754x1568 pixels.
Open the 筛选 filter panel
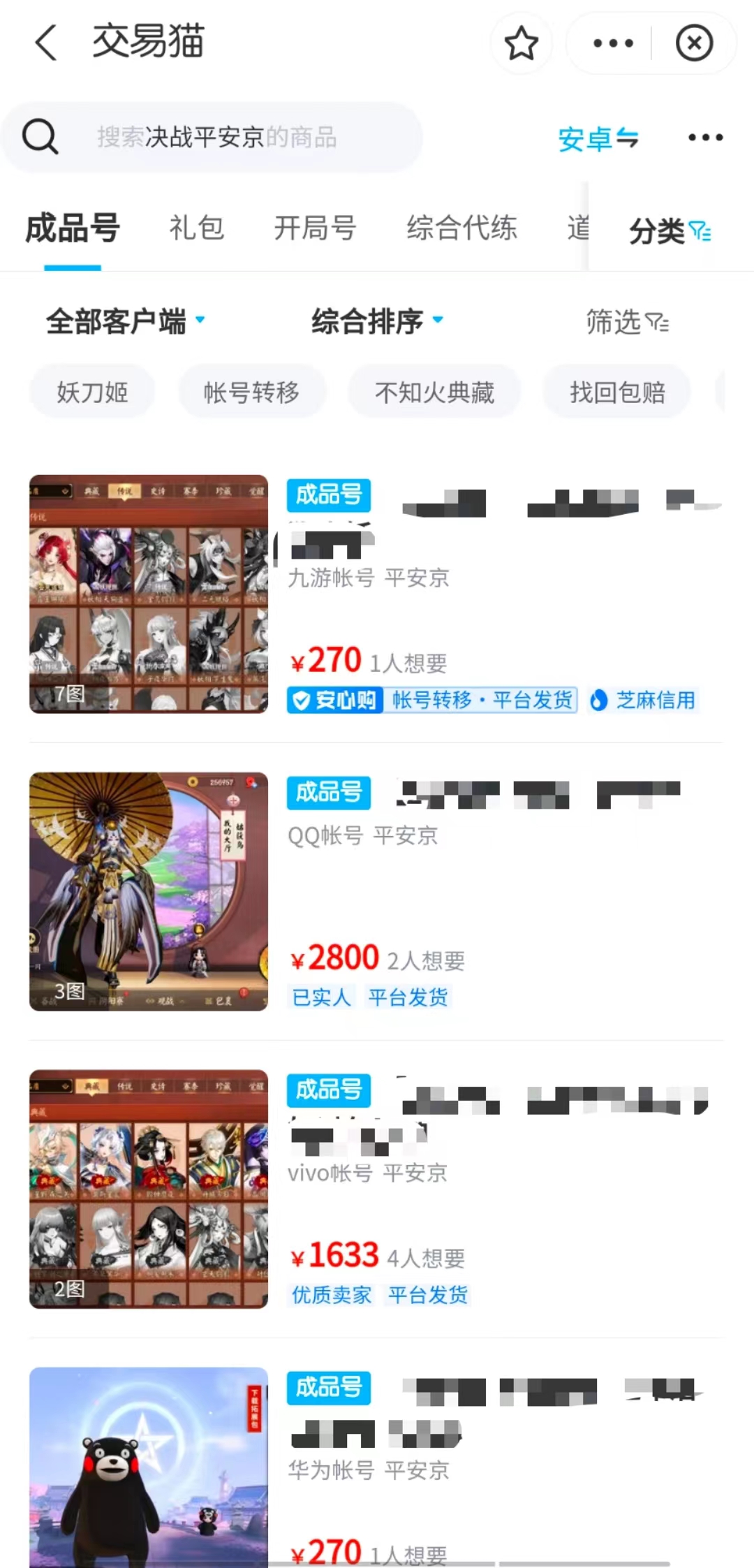[x=626, y=322]
